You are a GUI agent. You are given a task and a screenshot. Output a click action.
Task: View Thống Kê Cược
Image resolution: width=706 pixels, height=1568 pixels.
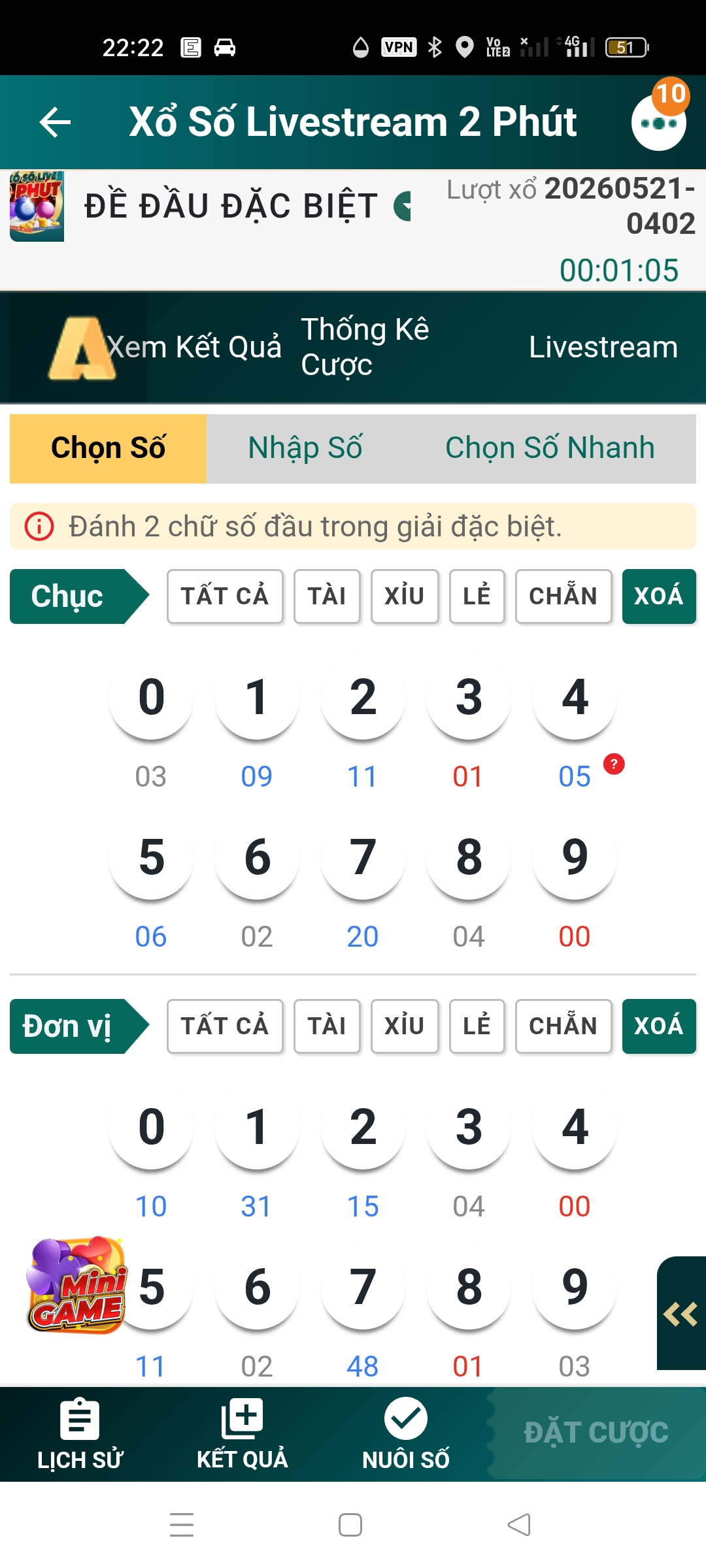point(365,347)
